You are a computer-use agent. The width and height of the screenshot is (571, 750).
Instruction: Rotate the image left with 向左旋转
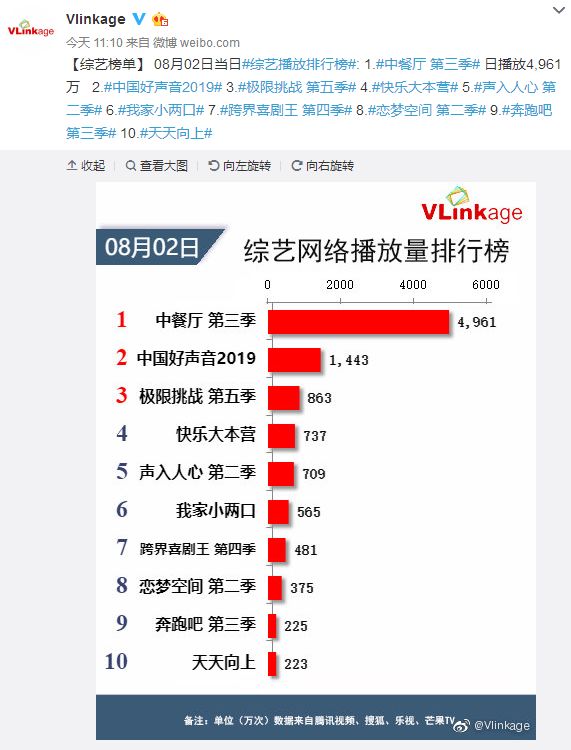click(x=240, y=166)
